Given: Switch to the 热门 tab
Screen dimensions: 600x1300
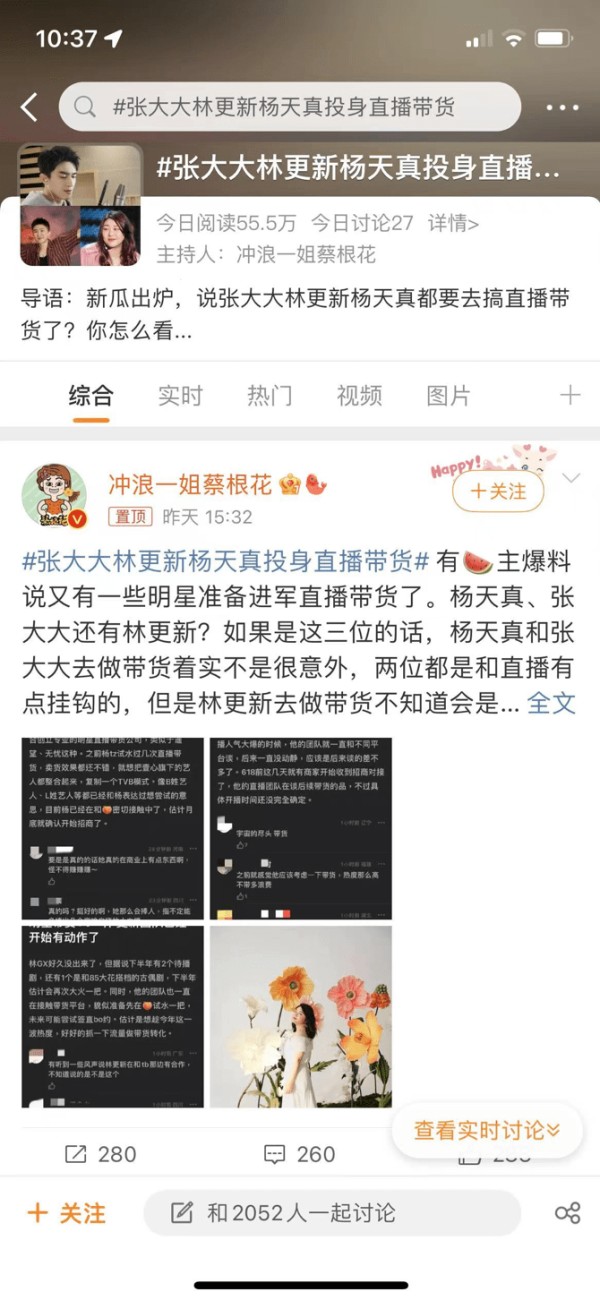Looking at the screenshot, I should 269,395.
